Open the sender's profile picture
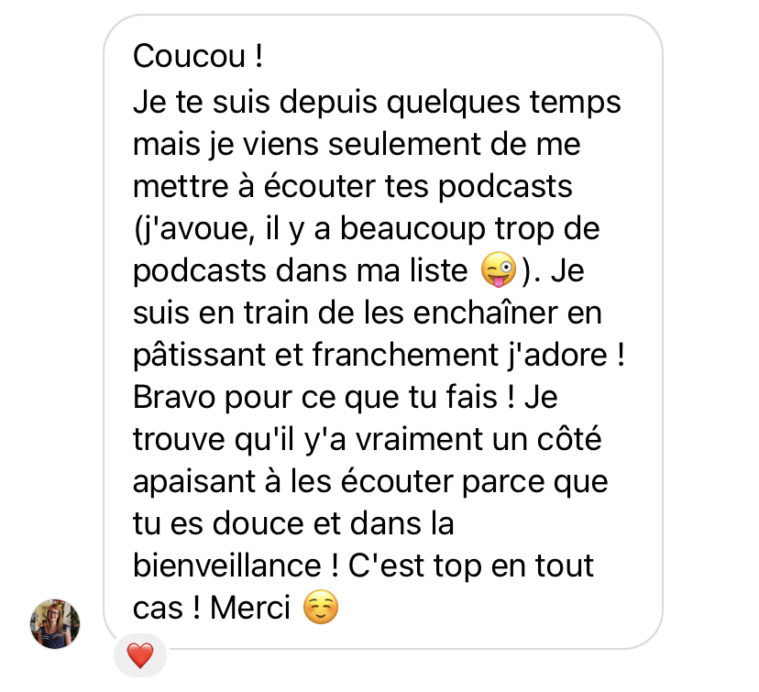 coord(55,624)
